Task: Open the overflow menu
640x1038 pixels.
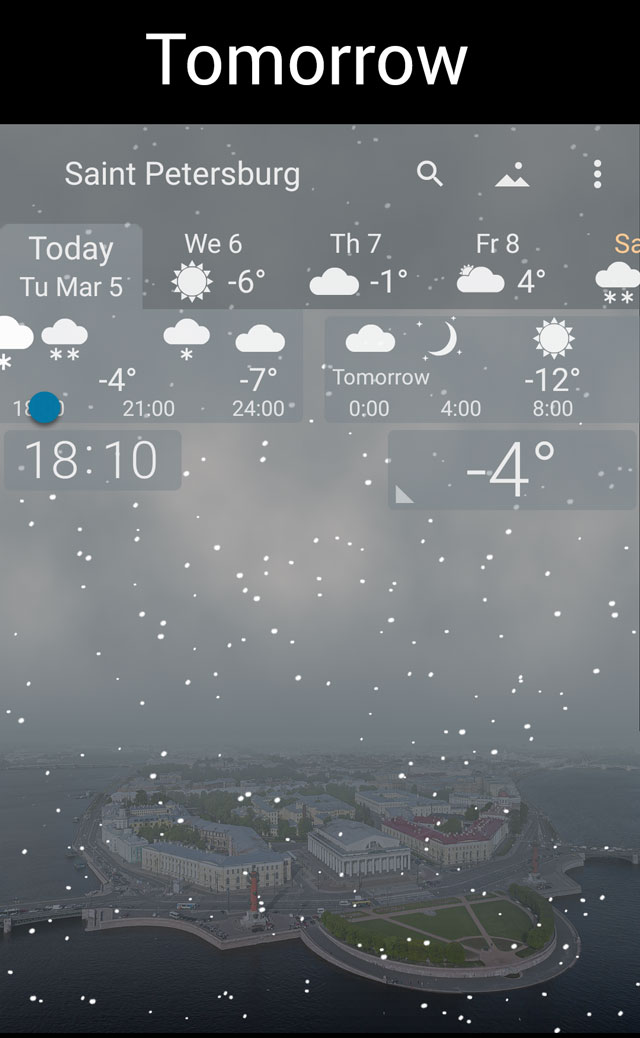Action: (x=597, y=174)
